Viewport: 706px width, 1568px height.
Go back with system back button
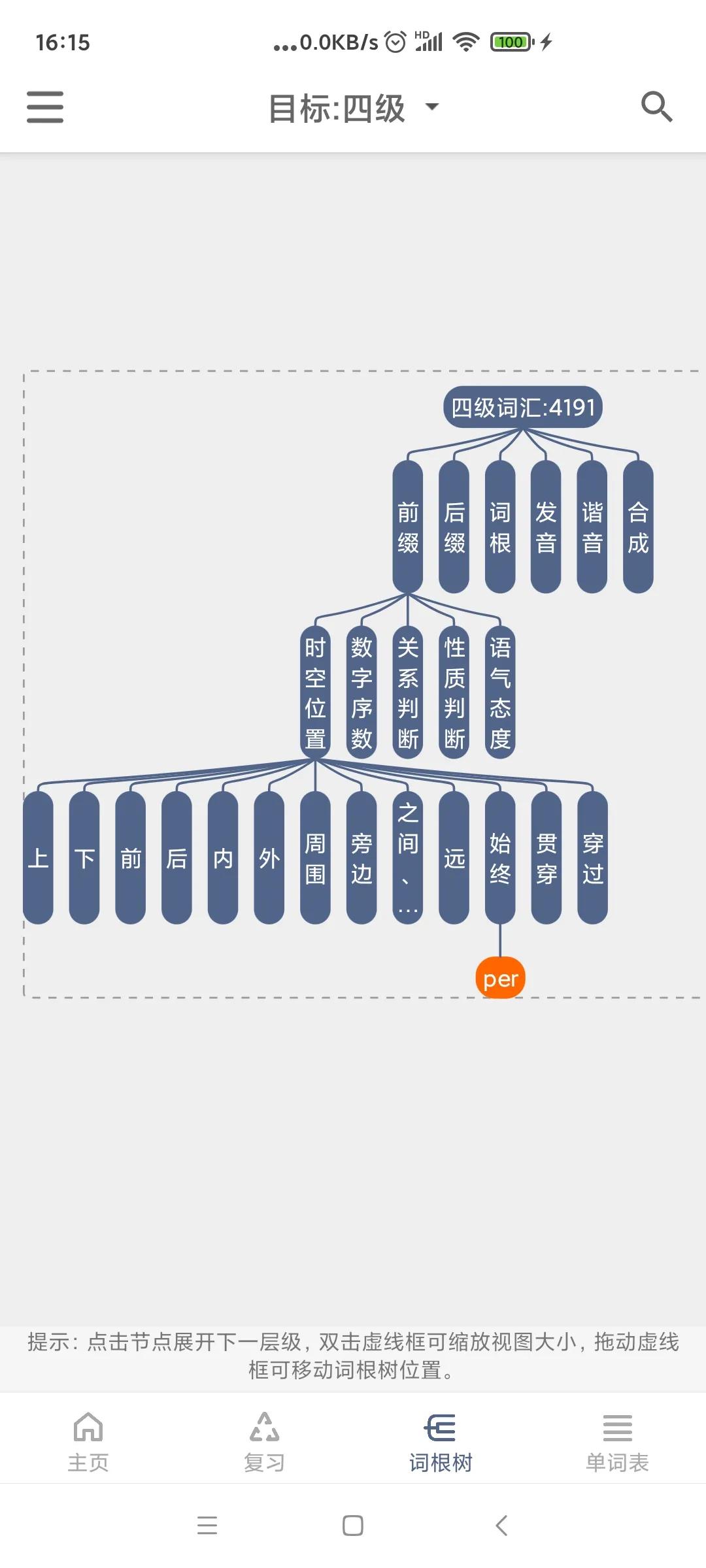pos(501,1526)
